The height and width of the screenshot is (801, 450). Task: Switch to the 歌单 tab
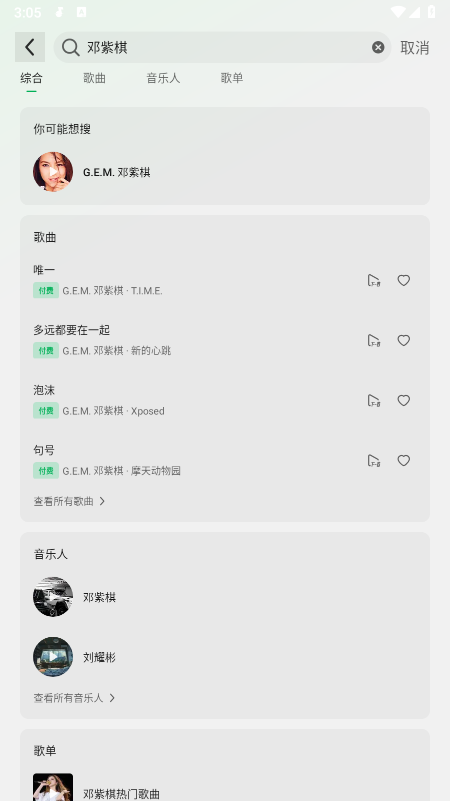(232, 78)
